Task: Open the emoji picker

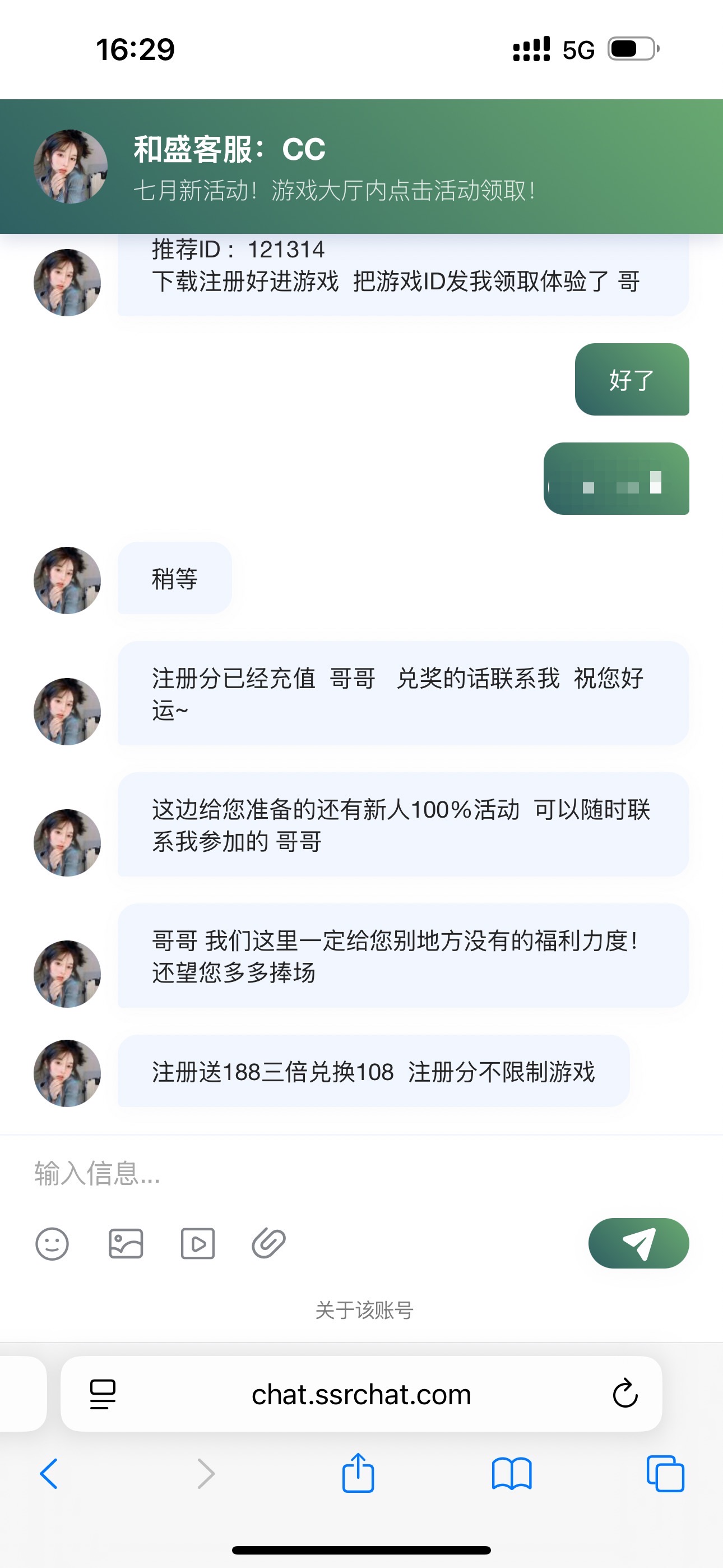Action: coord(52,1243)
